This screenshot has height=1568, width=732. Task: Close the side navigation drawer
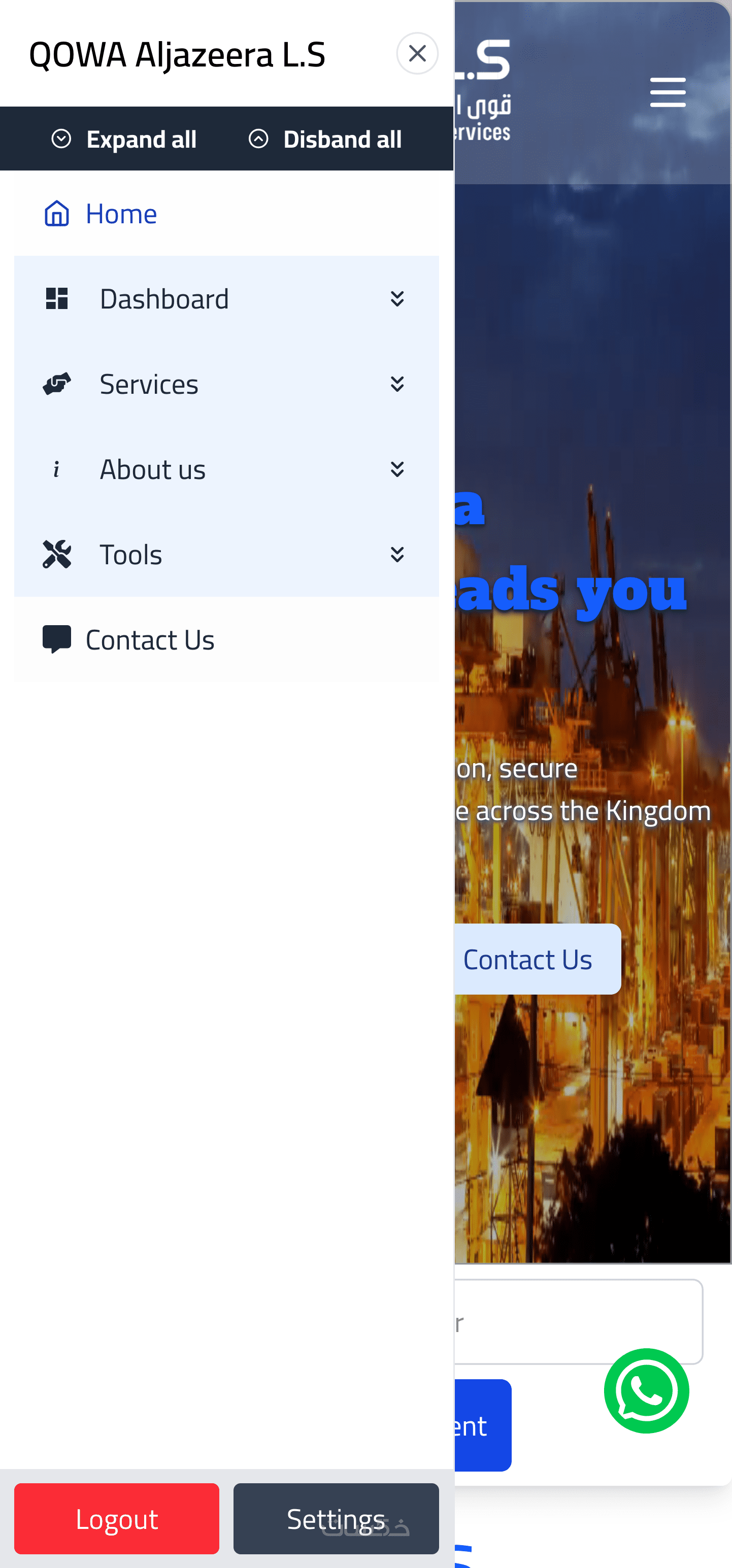pyautogui.click(x=417, y=54)
